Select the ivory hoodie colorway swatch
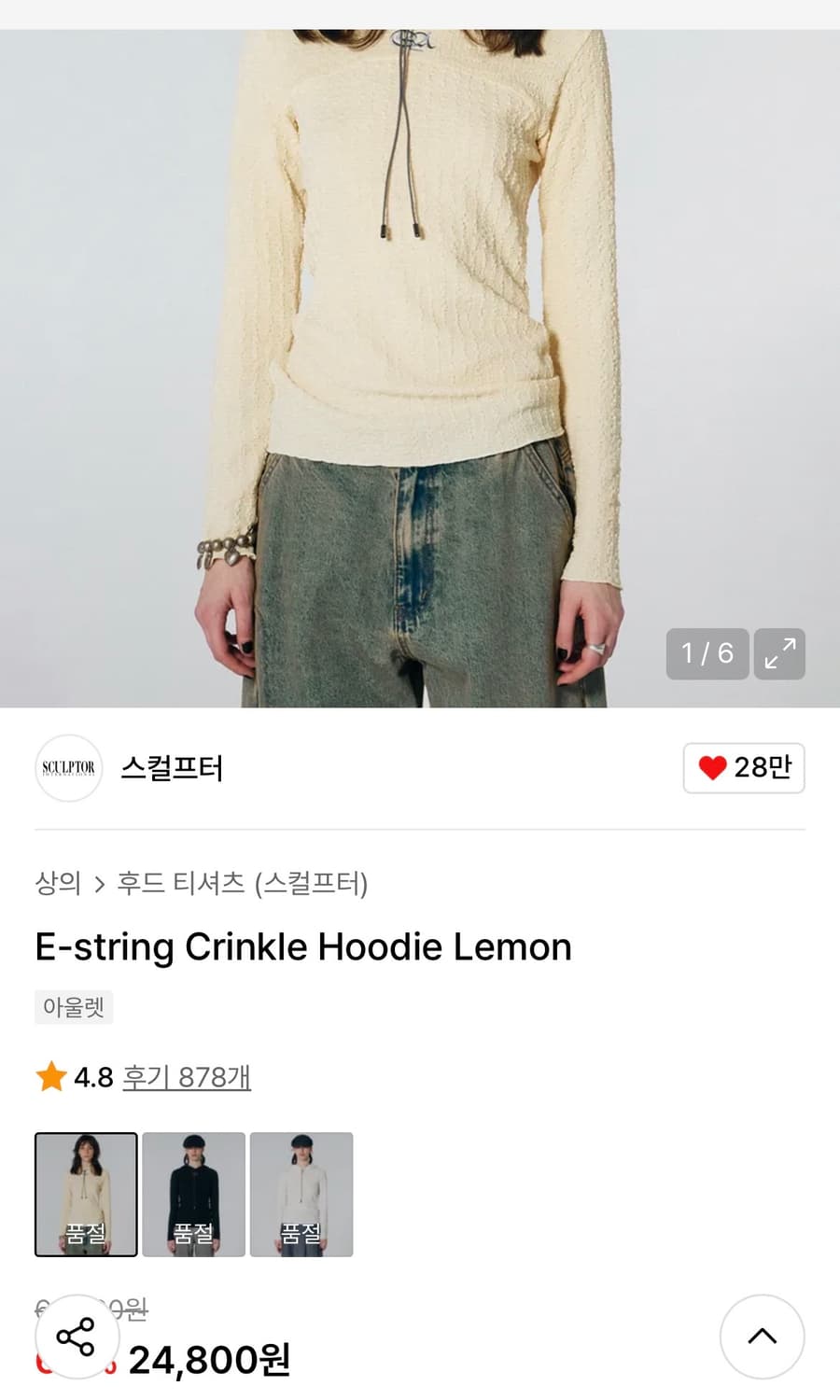 click(x=301, y=1194)
